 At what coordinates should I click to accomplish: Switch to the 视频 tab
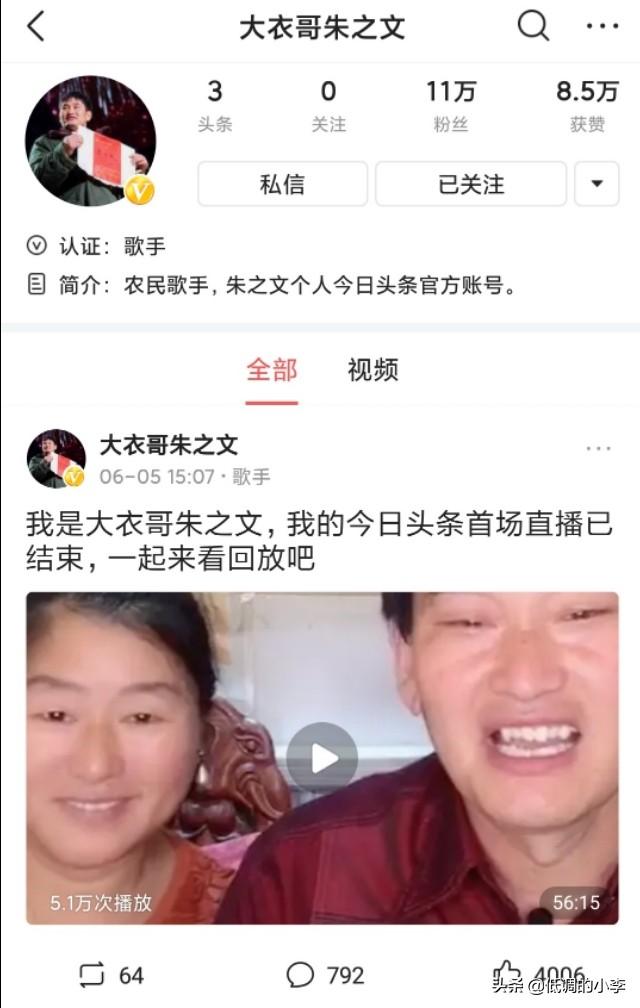[x=373, y=370]
